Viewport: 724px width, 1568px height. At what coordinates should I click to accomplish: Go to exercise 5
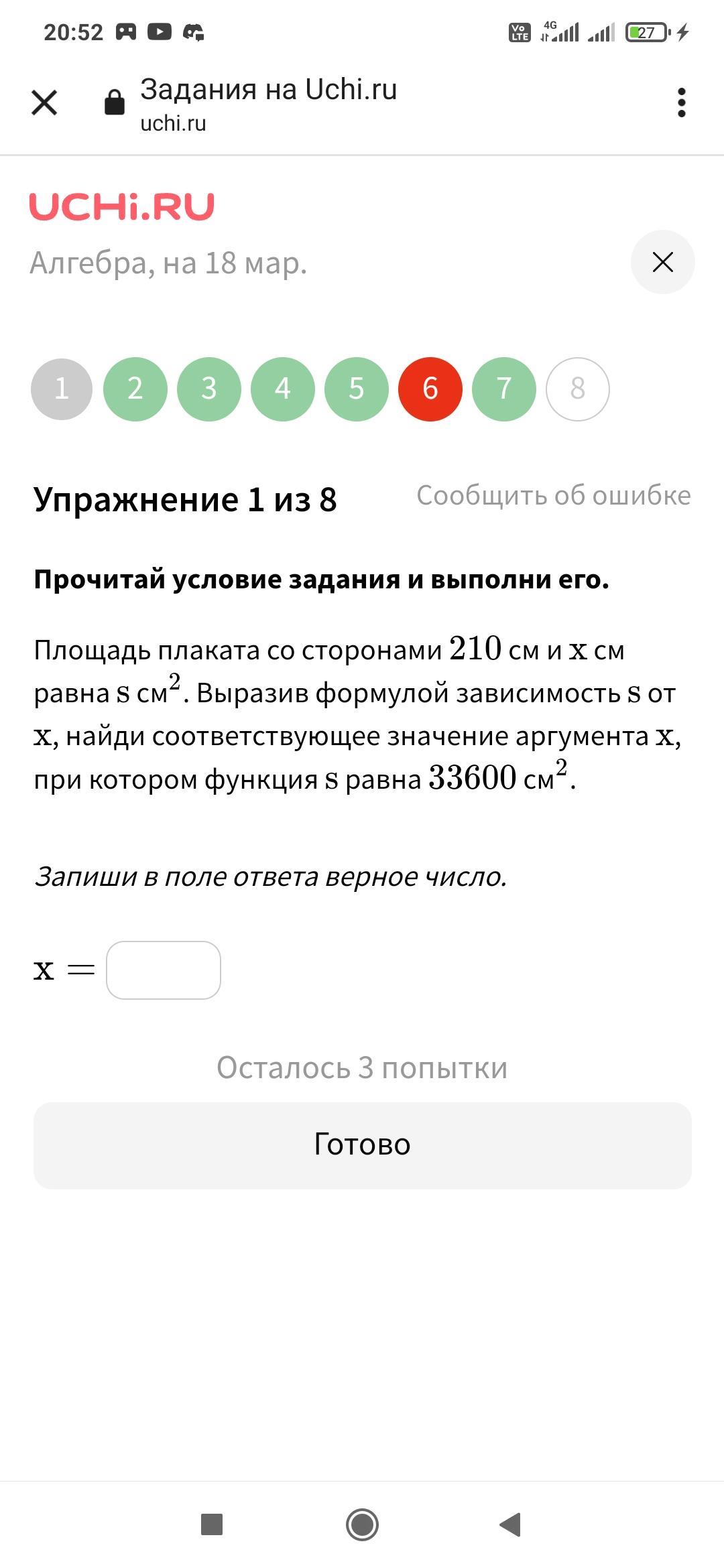[357, 389]
